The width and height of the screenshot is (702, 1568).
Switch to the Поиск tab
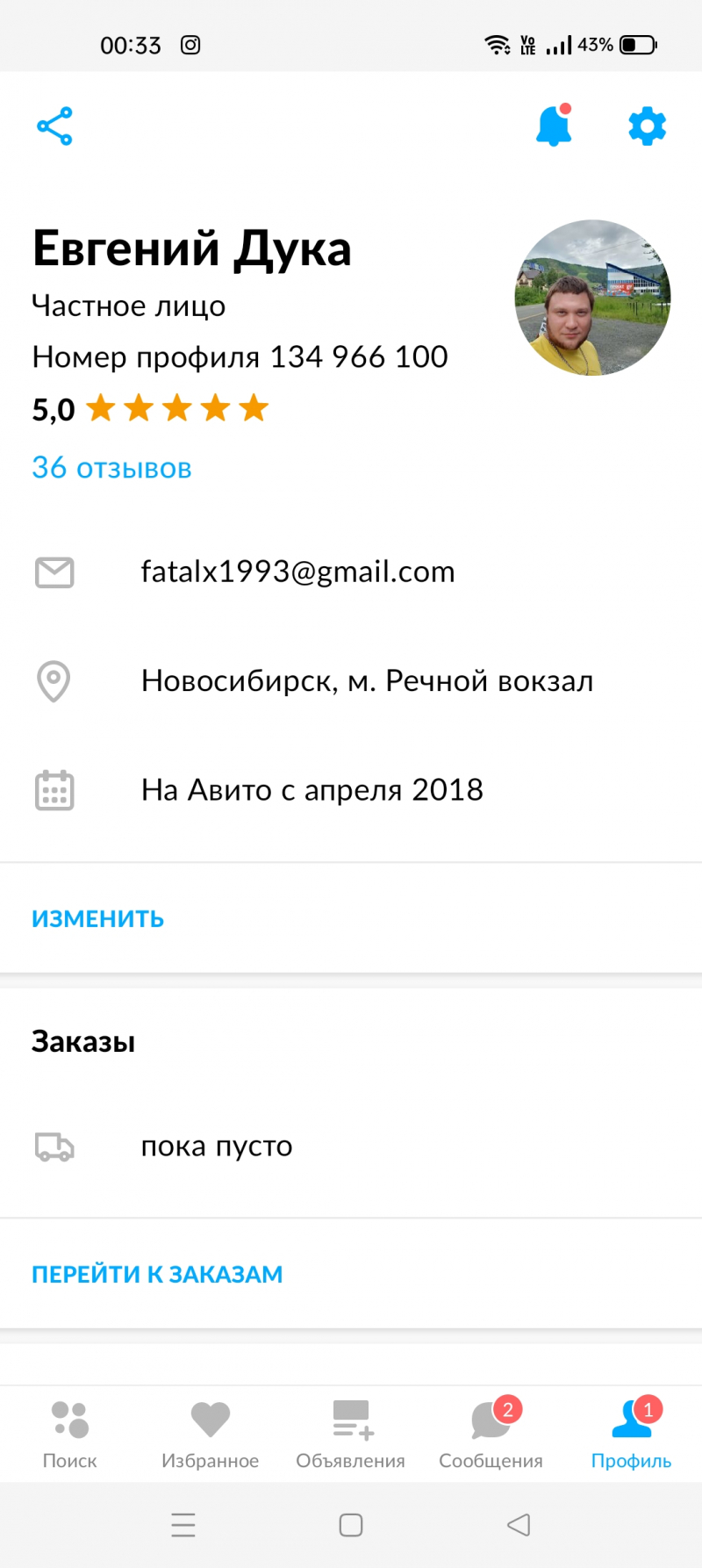tap(70, 1435)
